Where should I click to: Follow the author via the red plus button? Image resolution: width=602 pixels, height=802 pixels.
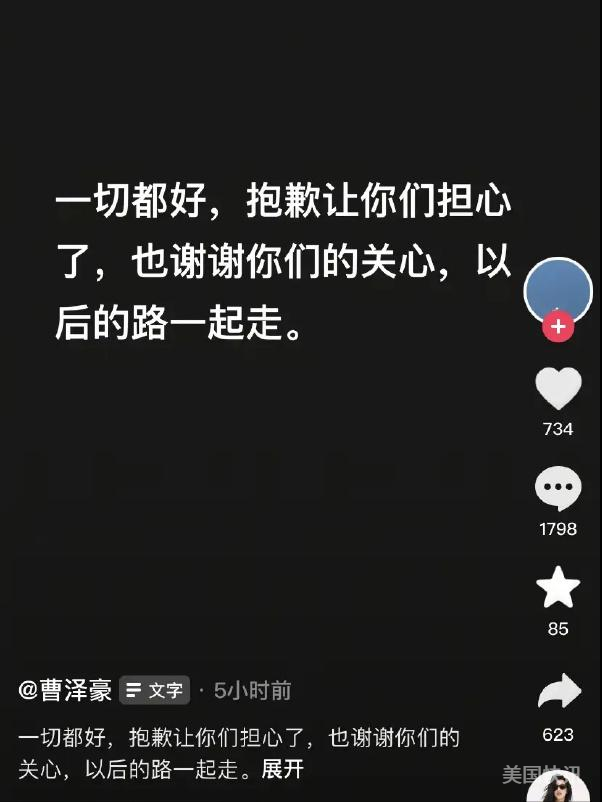click(x=558, y=327)
